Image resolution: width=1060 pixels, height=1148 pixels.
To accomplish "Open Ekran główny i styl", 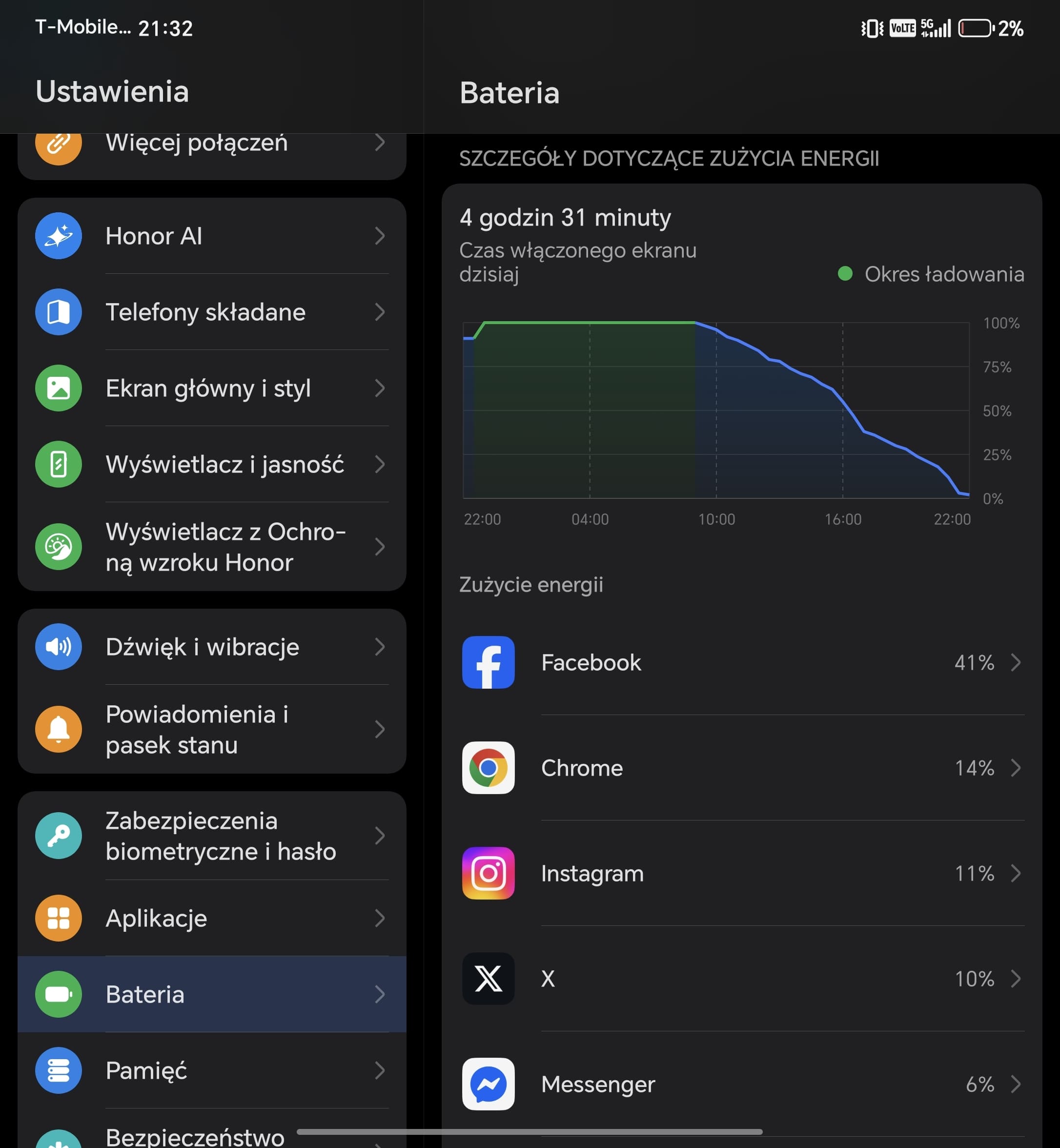I will 211,389.
